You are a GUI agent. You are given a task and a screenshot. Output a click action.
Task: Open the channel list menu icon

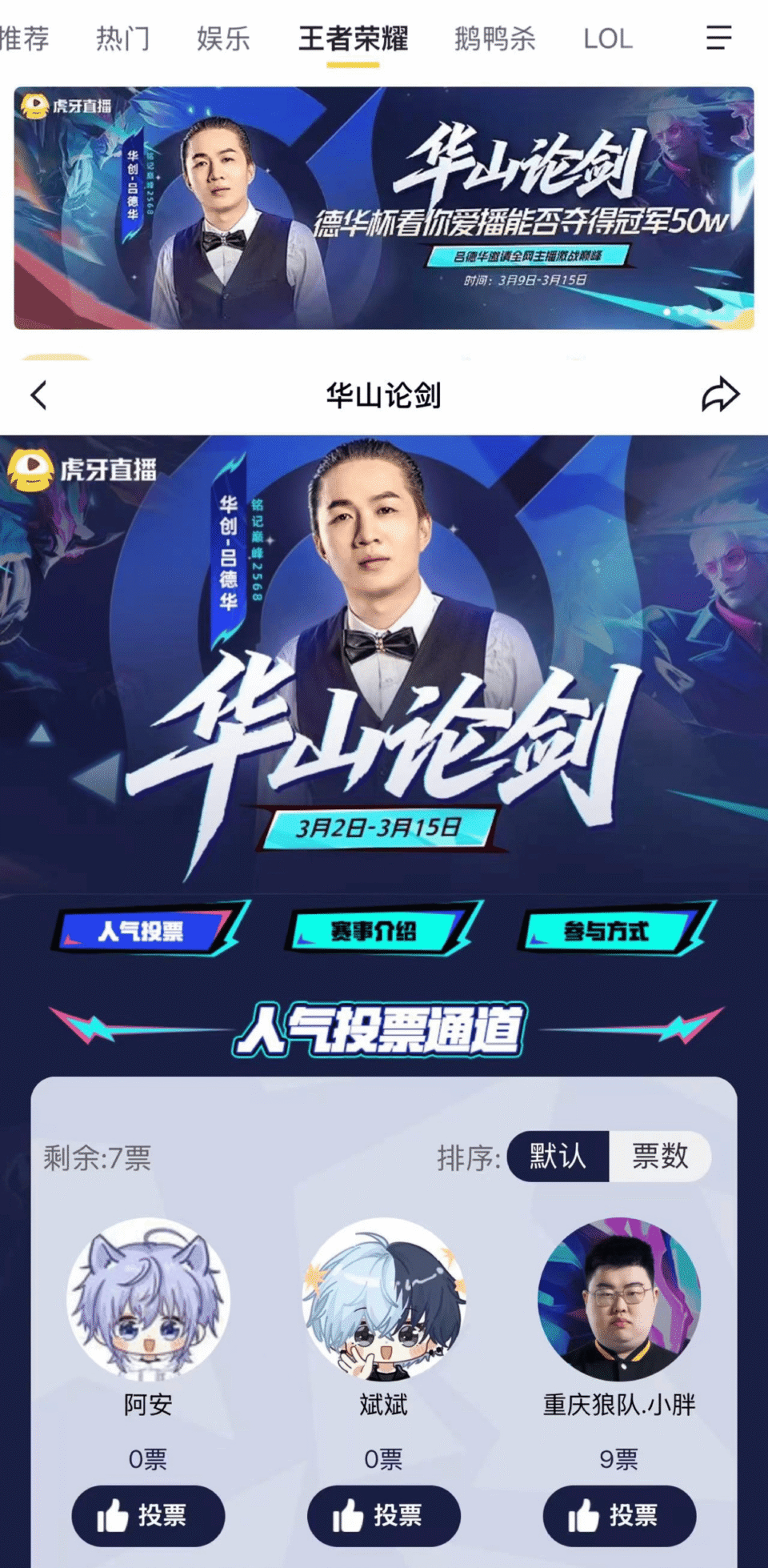click(718, 38)
